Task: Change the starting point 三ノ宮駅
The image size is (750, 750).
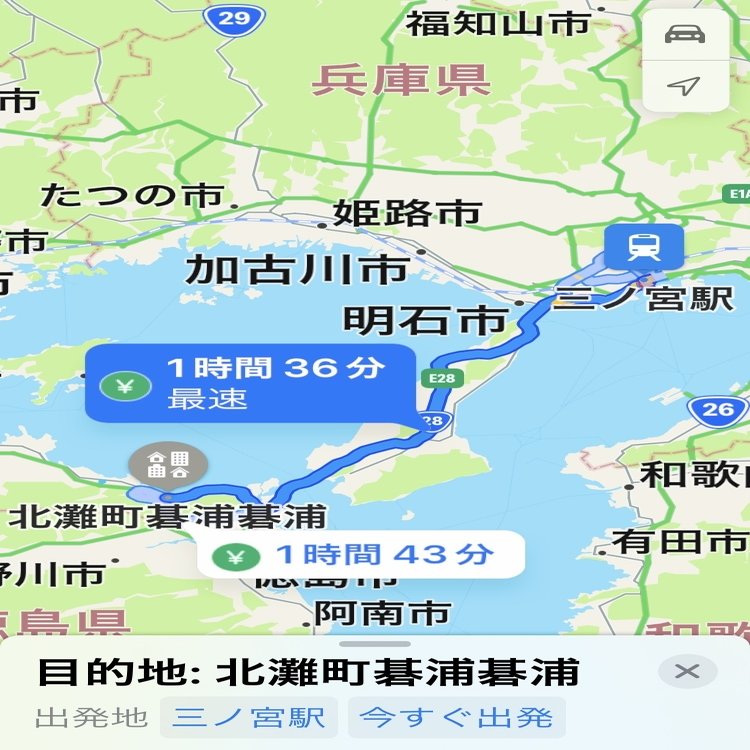Action: pyautogui.click(x=249, y=717)
